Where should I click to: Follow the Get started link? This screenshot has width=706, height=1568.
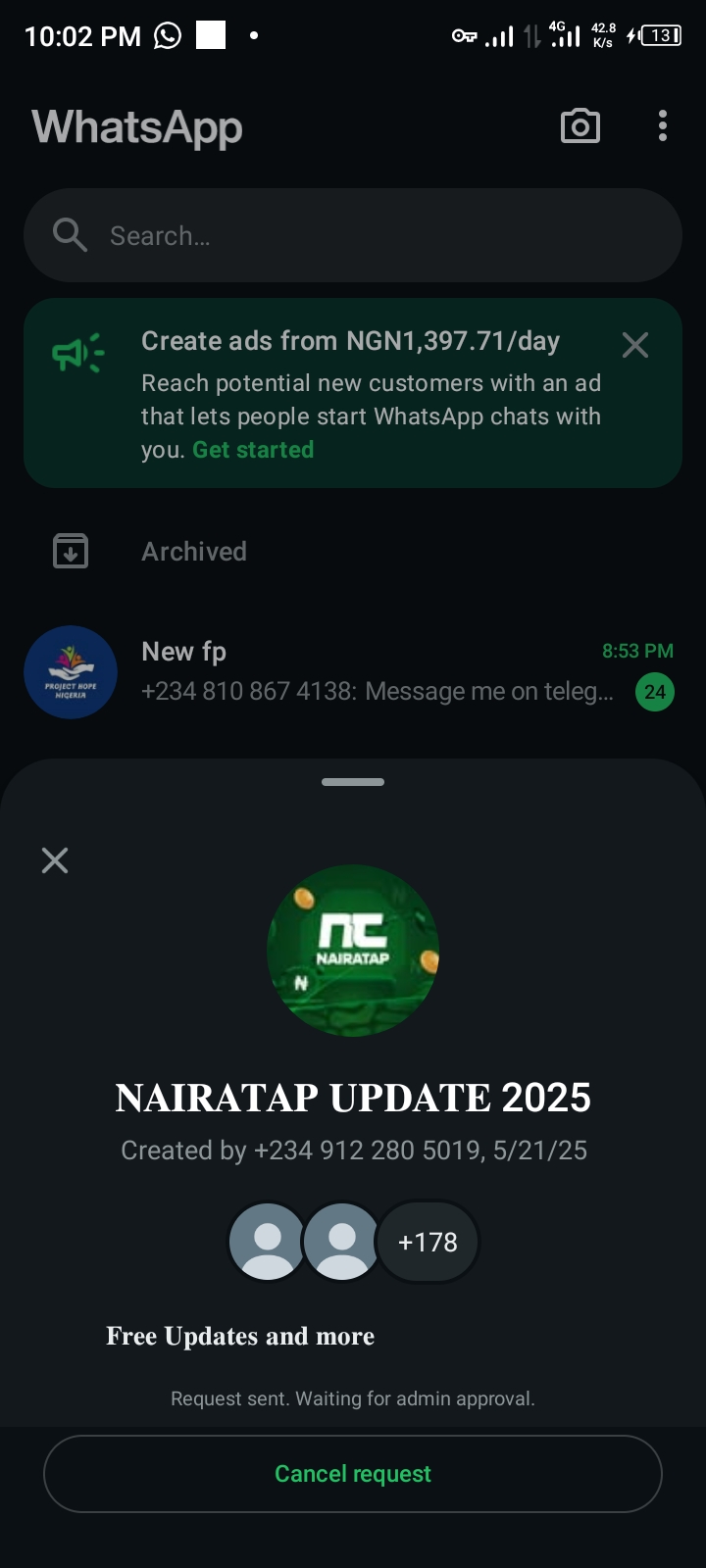253,450
